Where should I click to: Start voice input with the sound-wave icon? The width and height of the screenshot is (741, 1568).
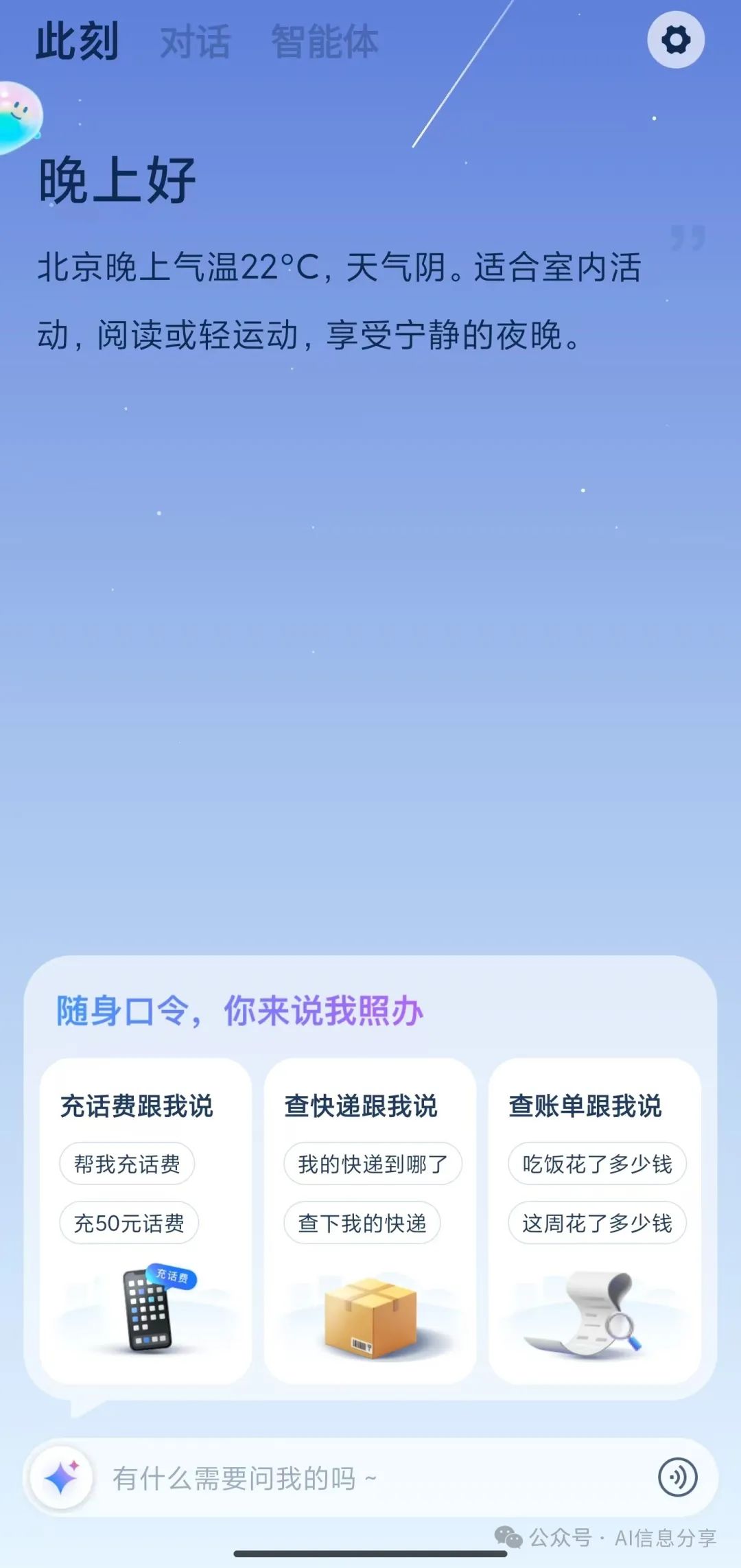click(678, 1477)
